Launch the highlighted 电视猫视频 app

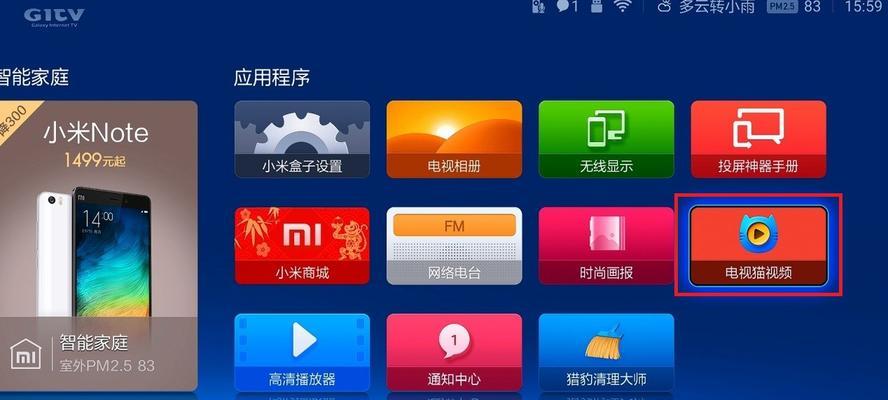point(758,245)
